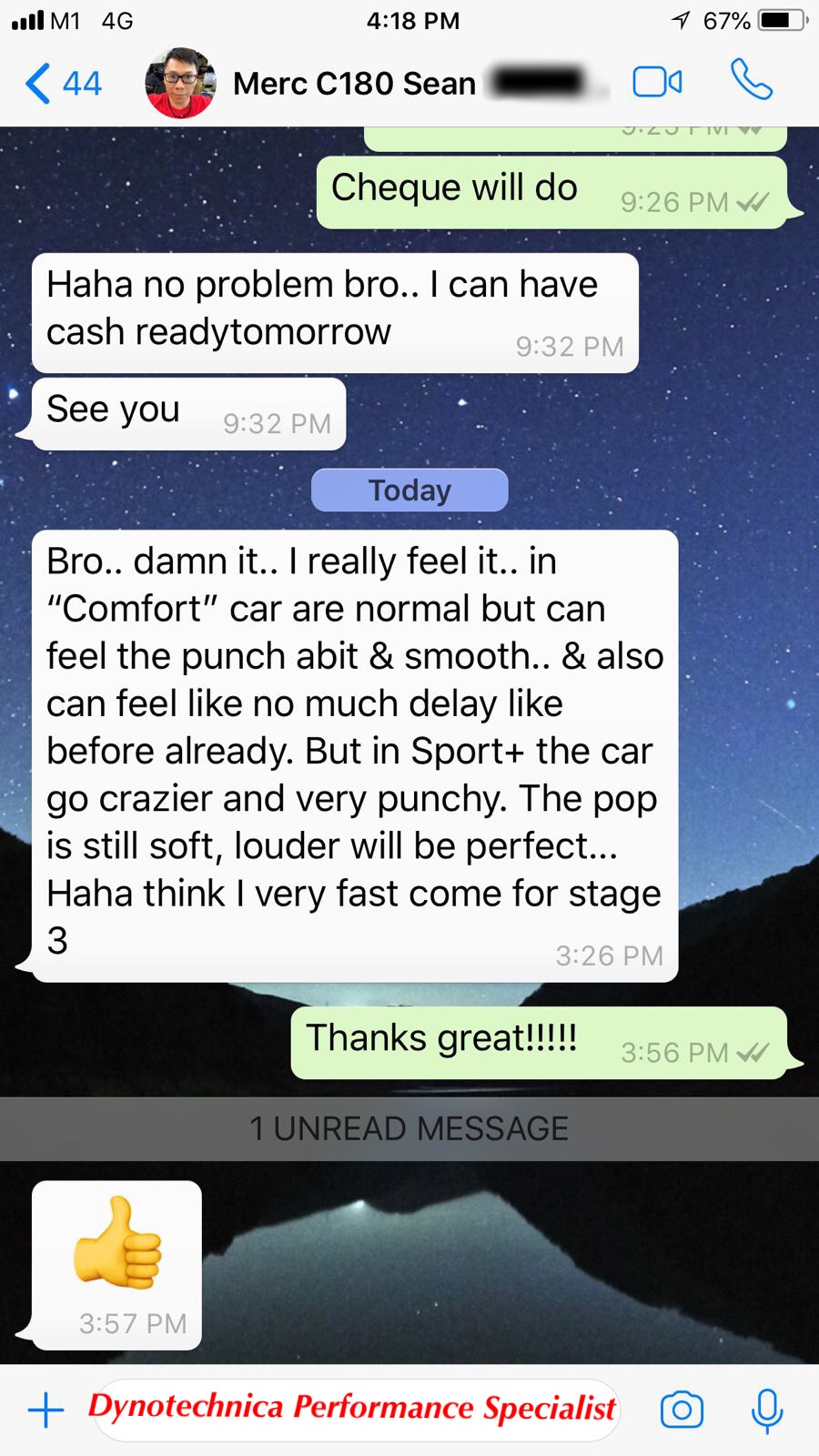Image resolution: width=819 pixels, height=1456 pixels.
Task: Open contact info for Merc C180 Sean
Action: coord(354,84)
